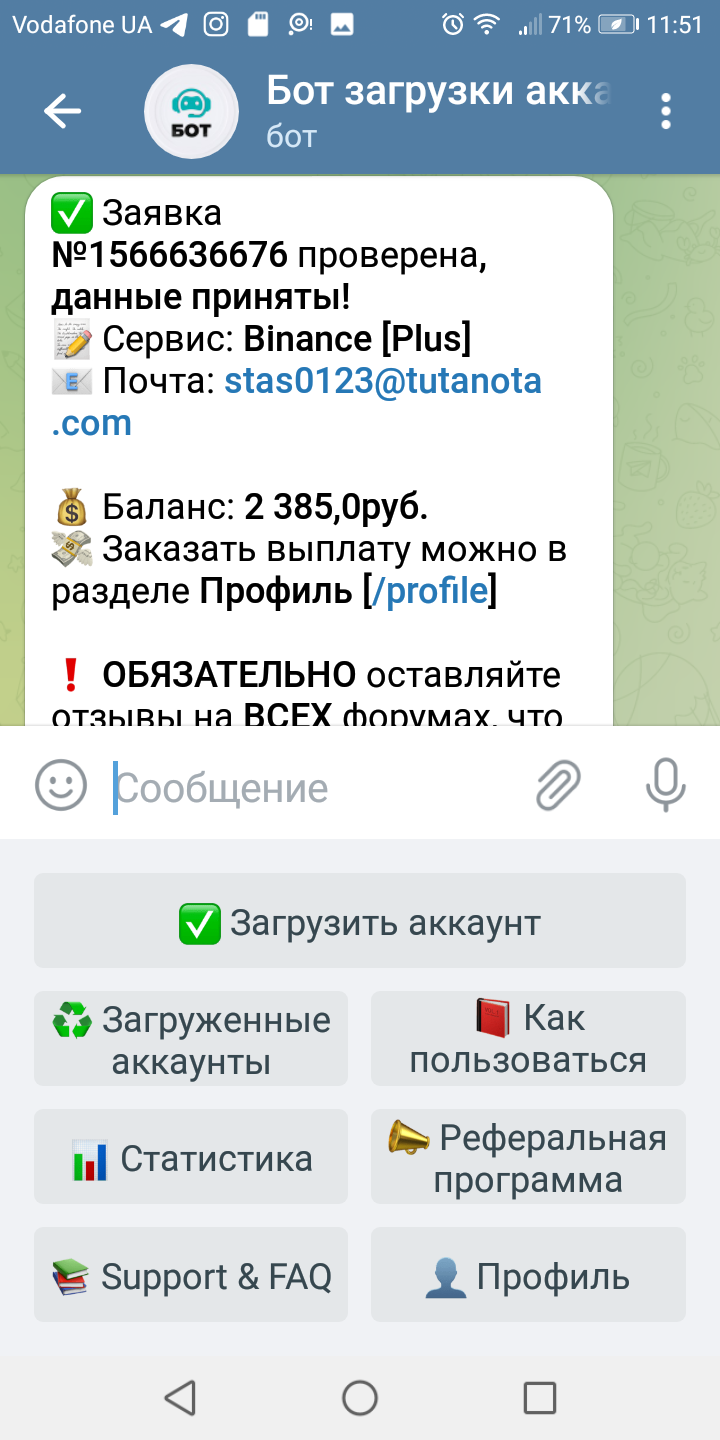Select the Загрузить аккаунт button
The width and height of the screenshot is (720, 1440).
click(360, 921)
